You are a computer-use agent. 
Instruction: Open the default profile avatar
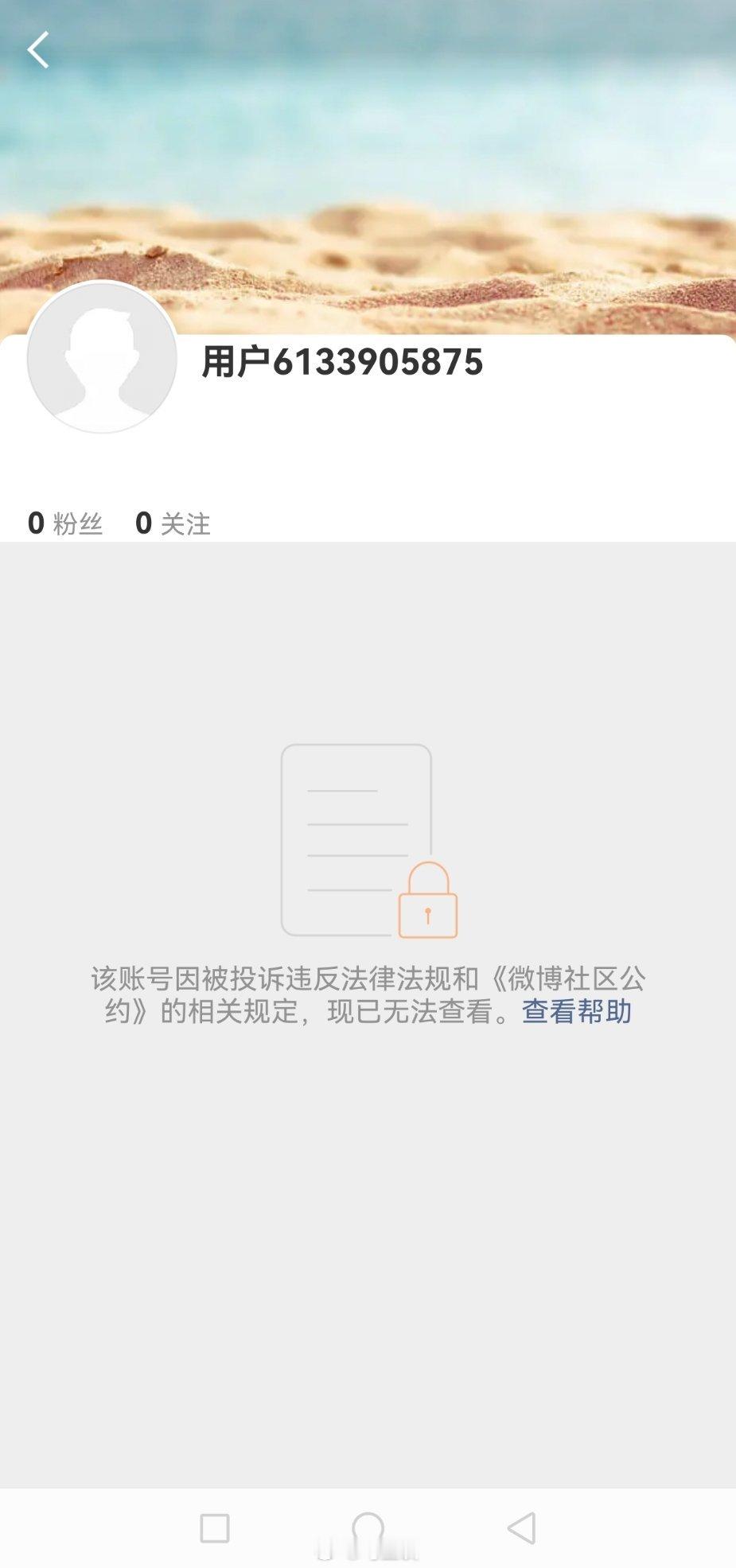point(102,356)
